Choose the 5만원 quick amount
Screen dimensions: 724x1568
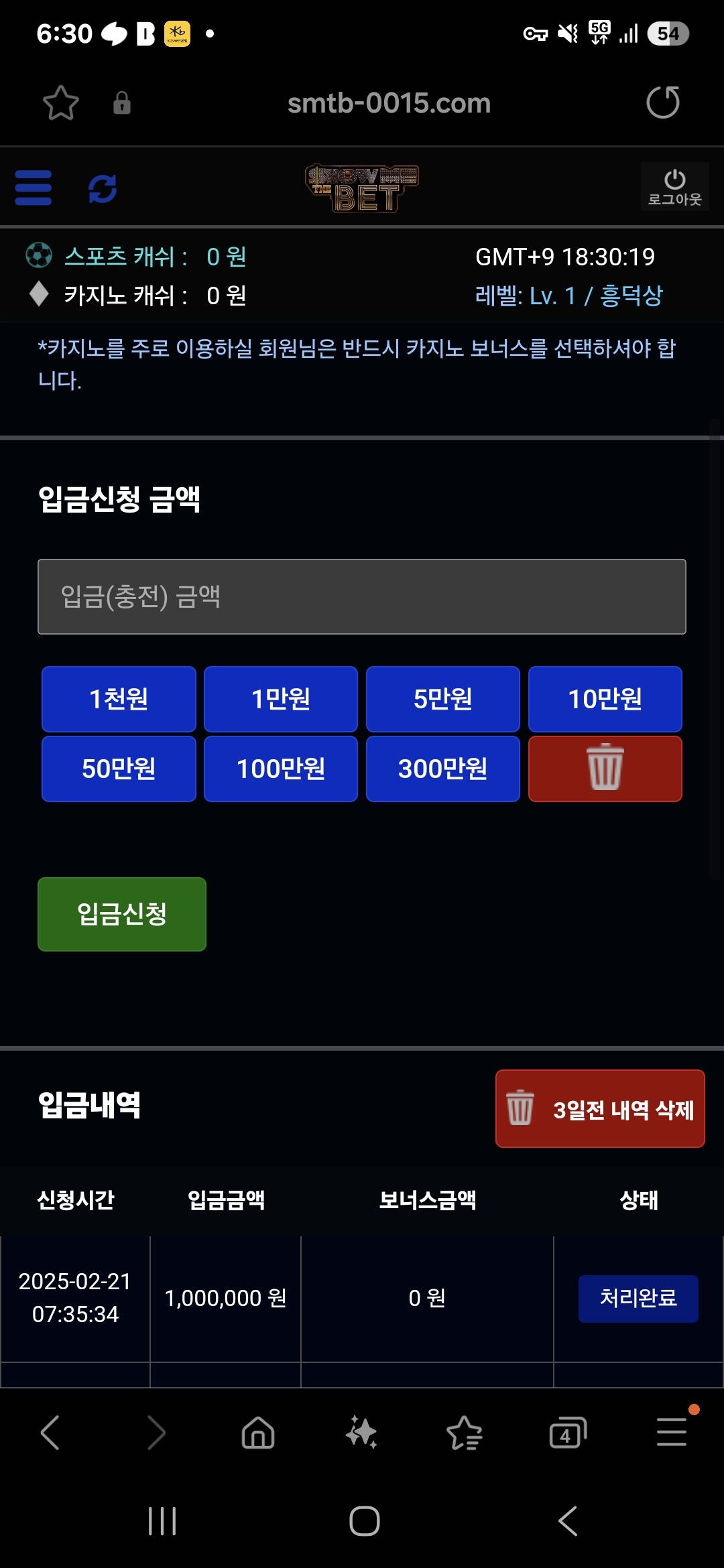tap(443, 699)
